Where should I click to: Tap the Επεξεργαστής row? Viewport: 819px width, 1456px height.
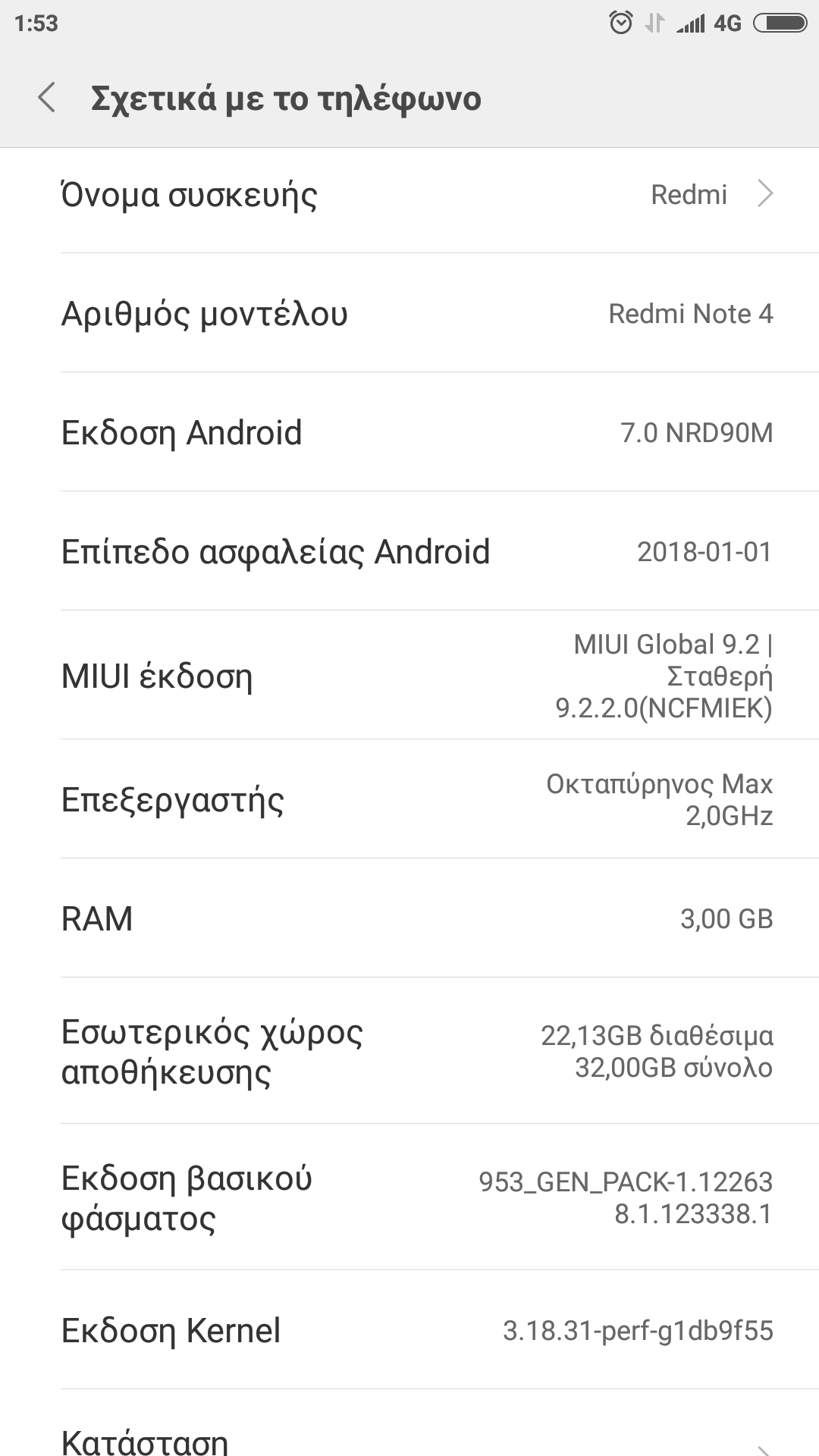pyautogui.click(x=409, y=799)
